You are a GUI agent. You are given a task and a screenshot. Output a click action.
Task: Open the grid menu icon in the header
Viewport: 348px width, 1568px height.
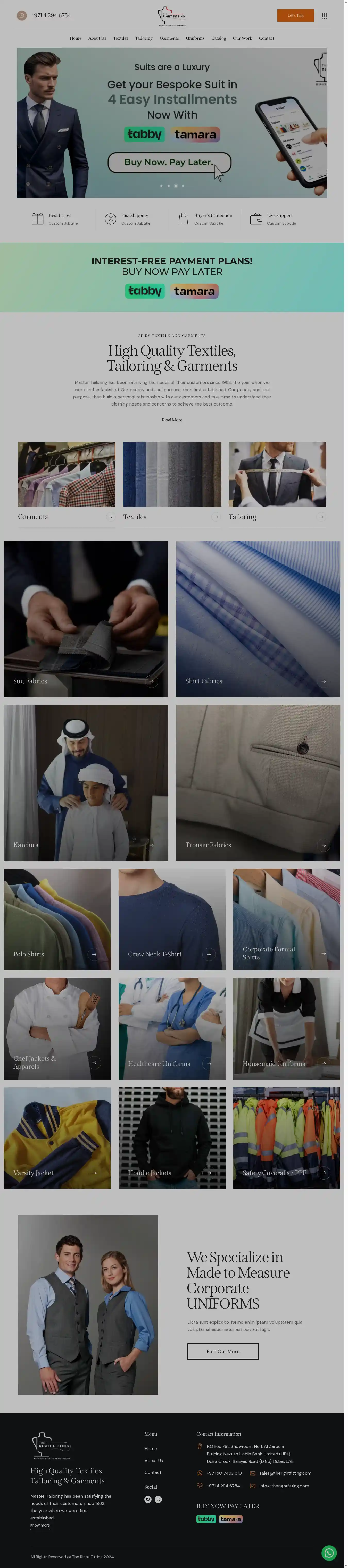[324, 16]
